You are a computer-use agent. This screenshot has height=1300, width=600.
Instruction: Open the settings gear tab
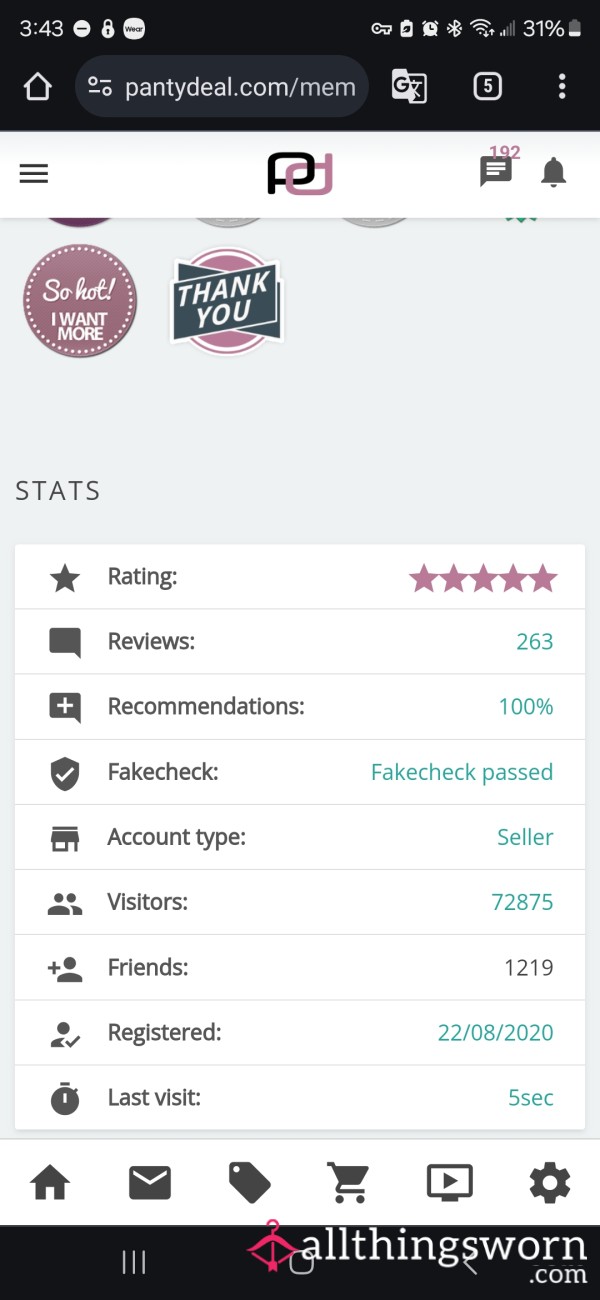pos(549,1184)
